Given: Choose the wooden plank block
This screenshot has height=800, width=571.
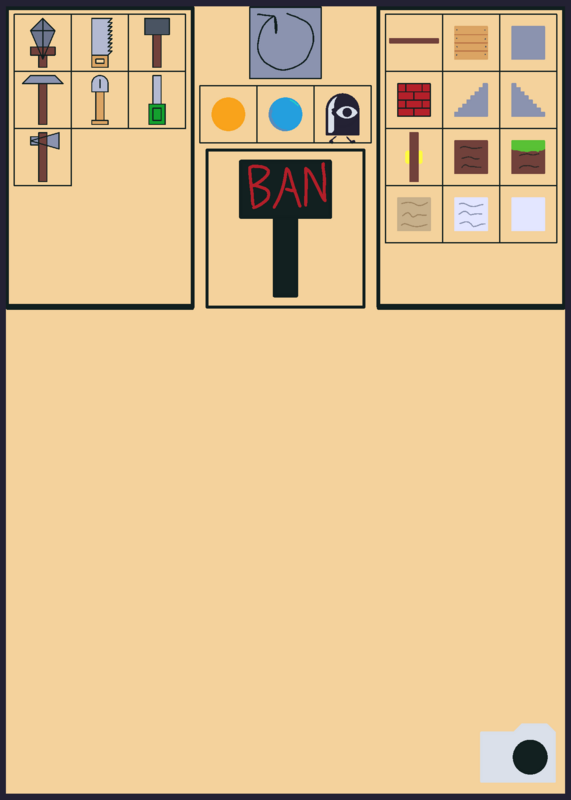Looking at the screenshot, I should 471,43.
